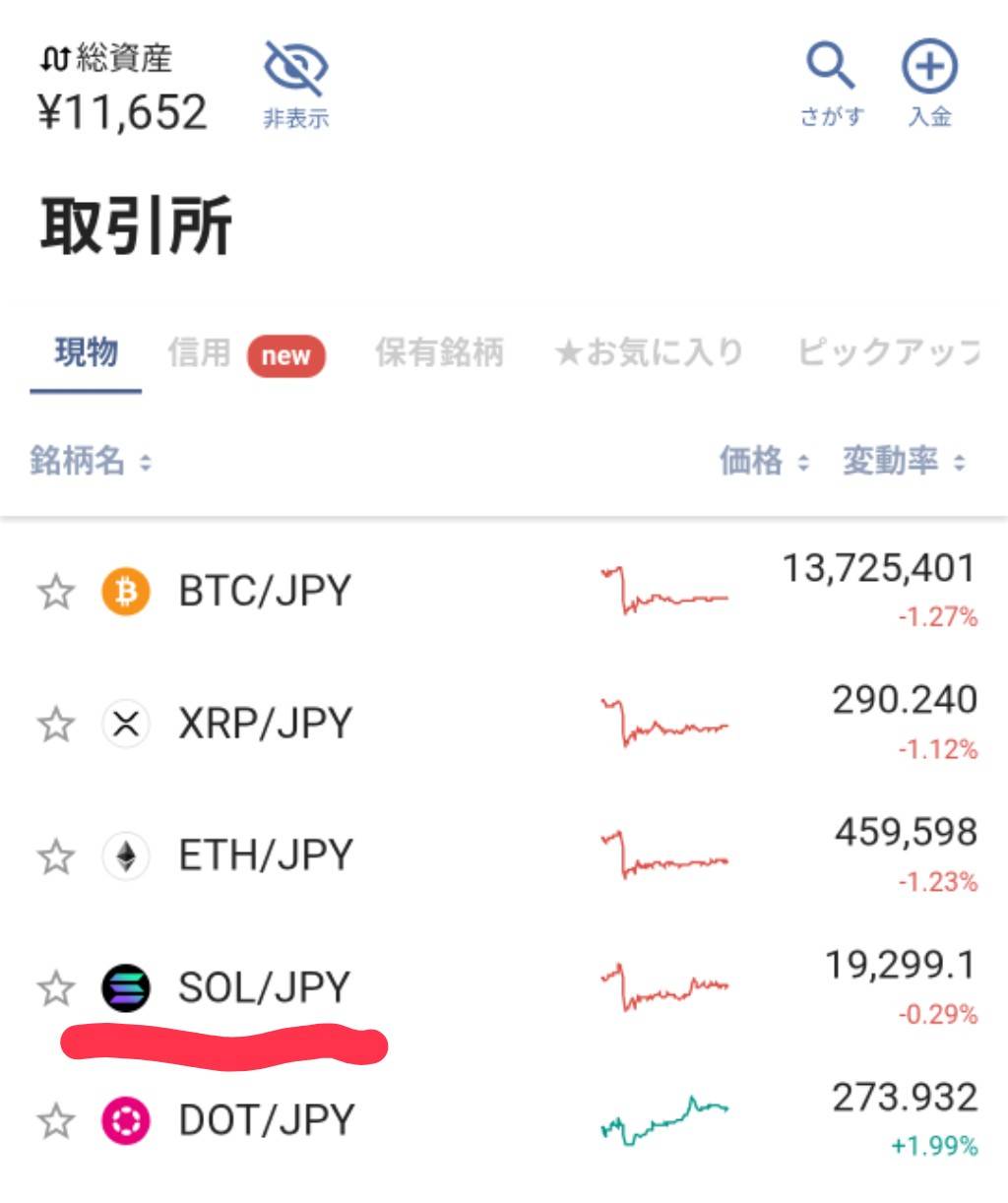The width and height of the screenshot is (1008, 1203).
Task: Add ETH/JPY to favorites
Action: click(x=56, y=856)
